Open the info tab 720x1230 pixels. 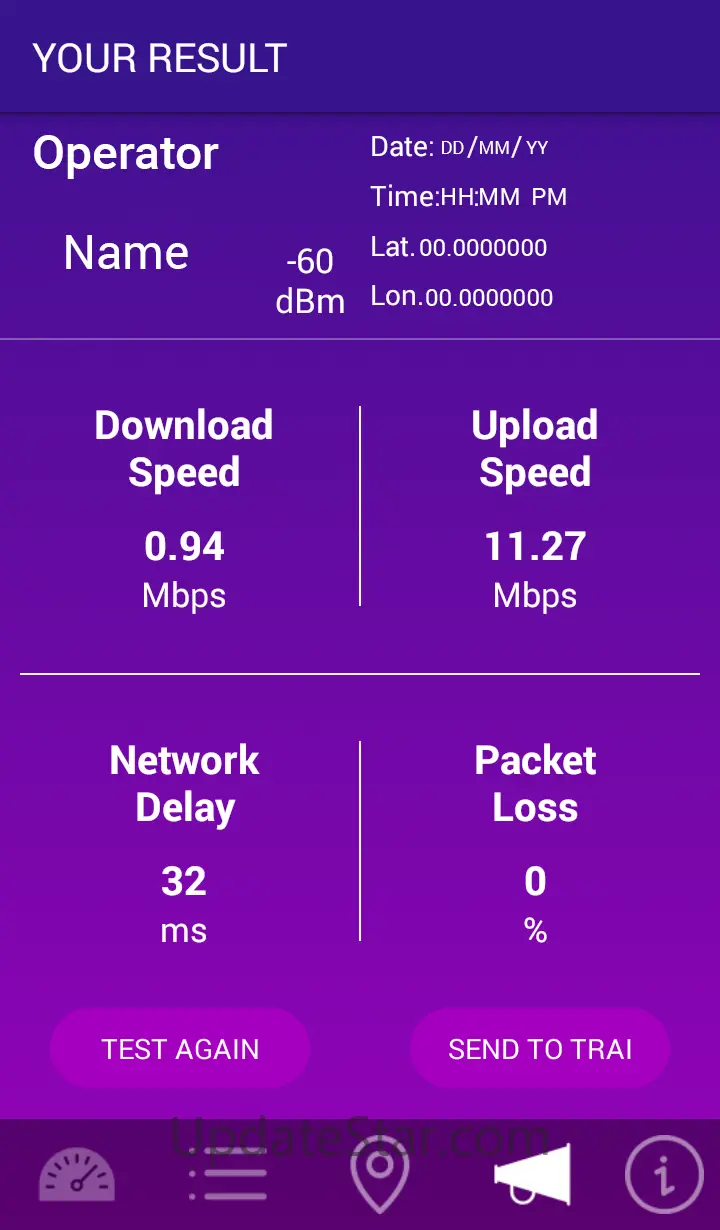pyautogui.click(x=664, y=1176)
